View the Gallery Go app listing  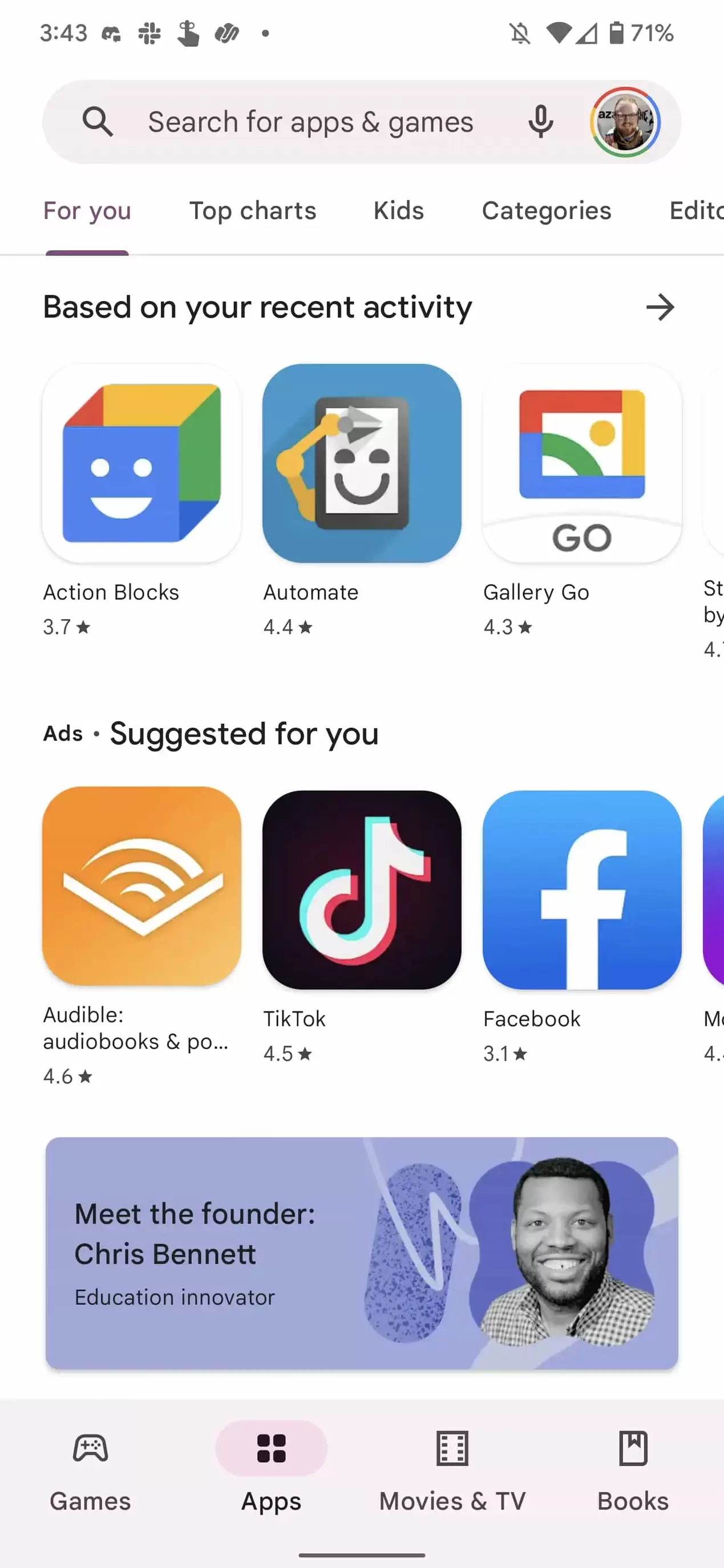pyautogui.click(x=581, y=464)
